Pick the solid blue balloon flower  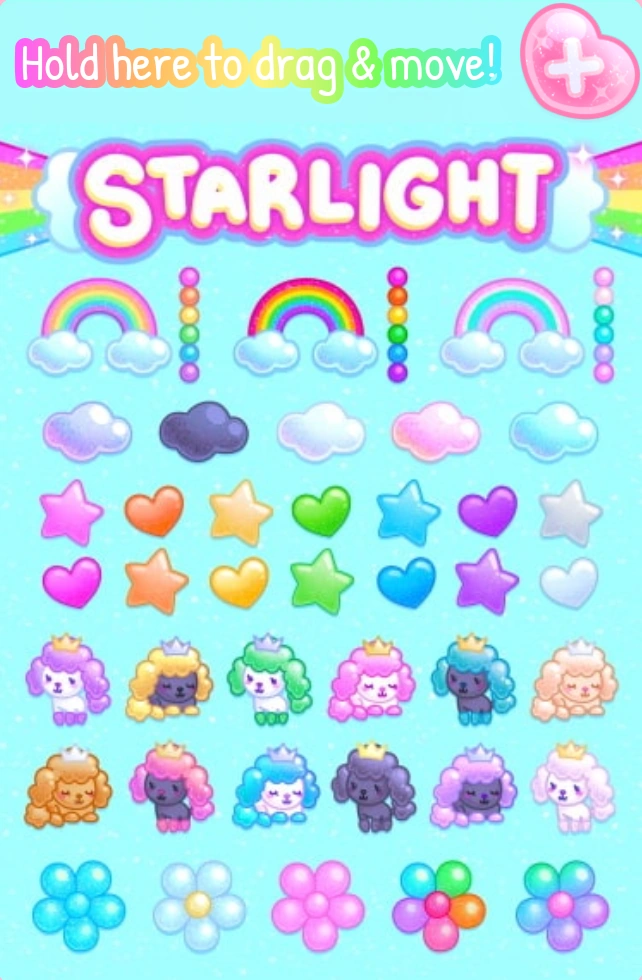pos(79,906)
